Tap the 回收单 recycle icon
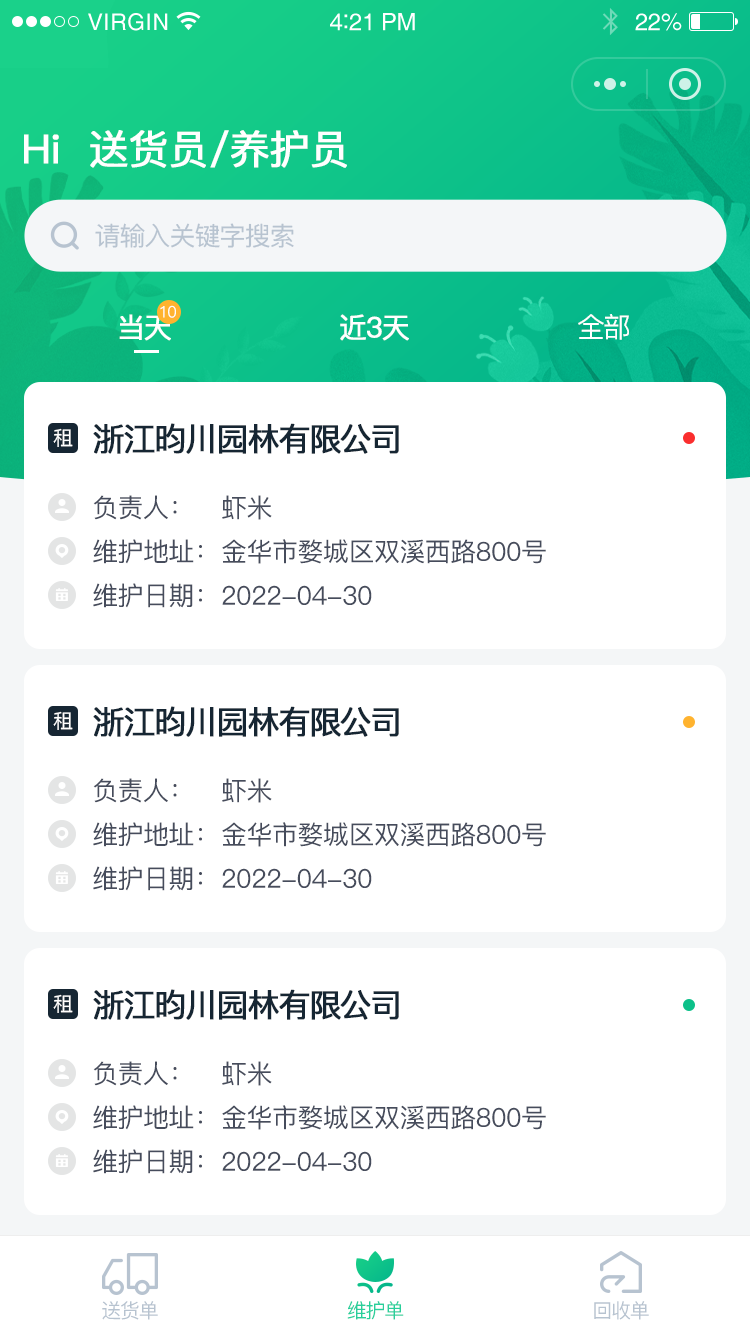This screenshot has width=750, height=1334. (x=620, y=1270)
